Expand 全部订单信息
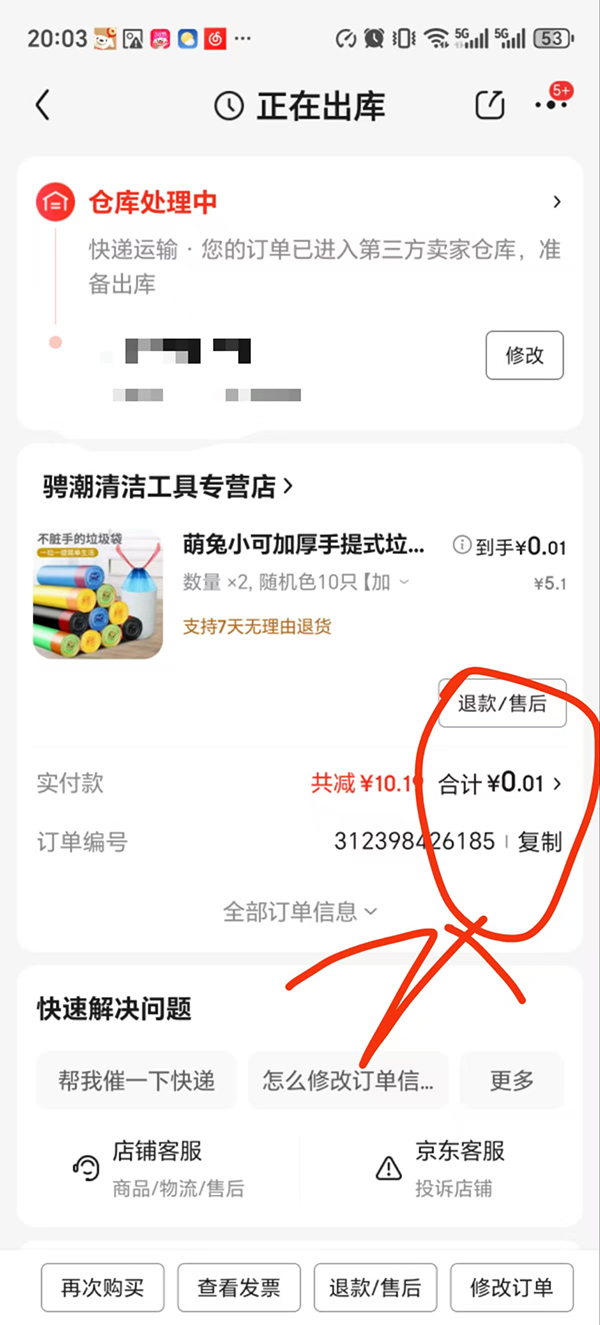The width and height of the screenshot is (600, 1325). (x=299, y=911)
